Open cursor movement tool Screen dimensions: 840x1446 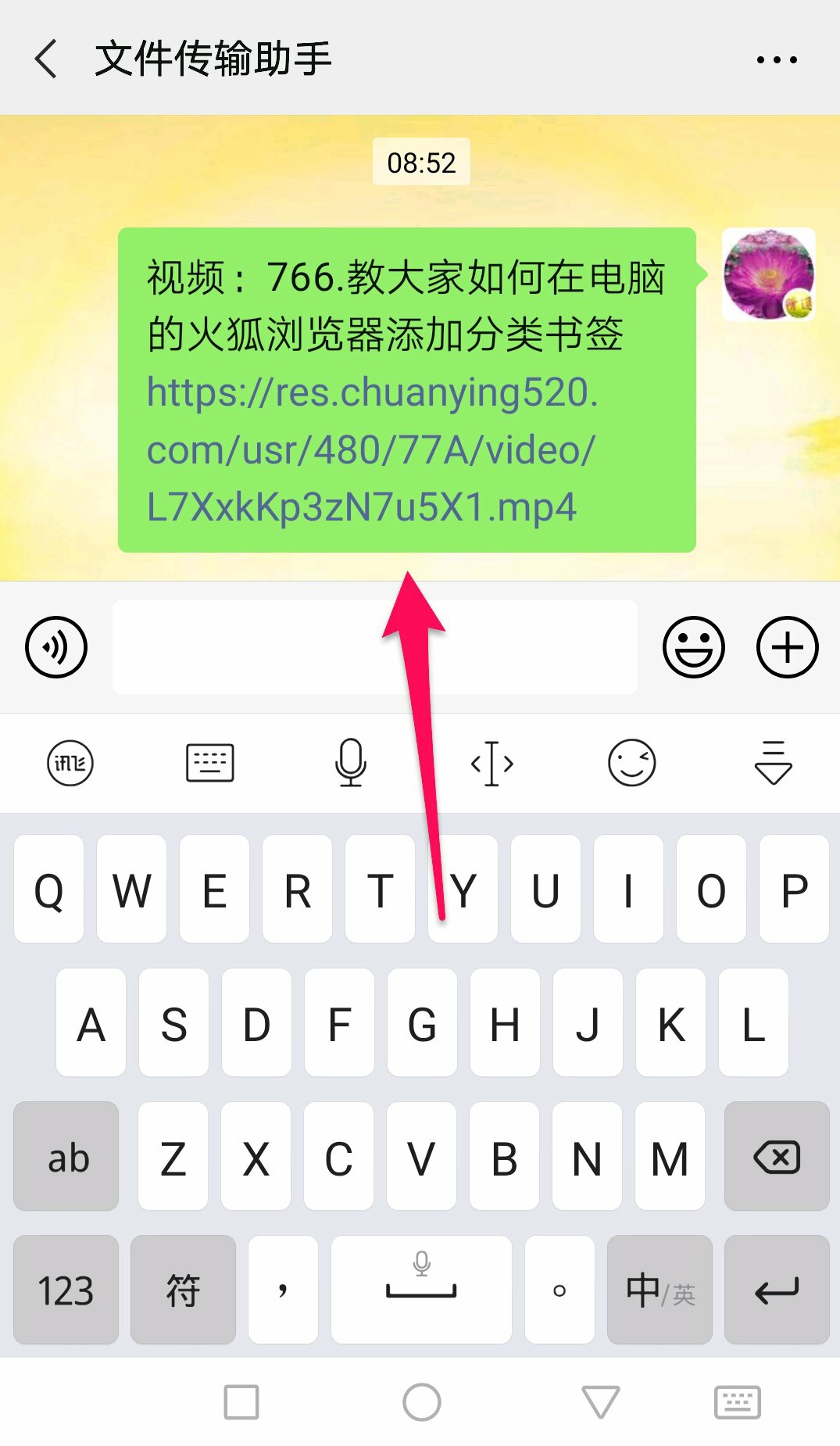[x=491, y=763]
